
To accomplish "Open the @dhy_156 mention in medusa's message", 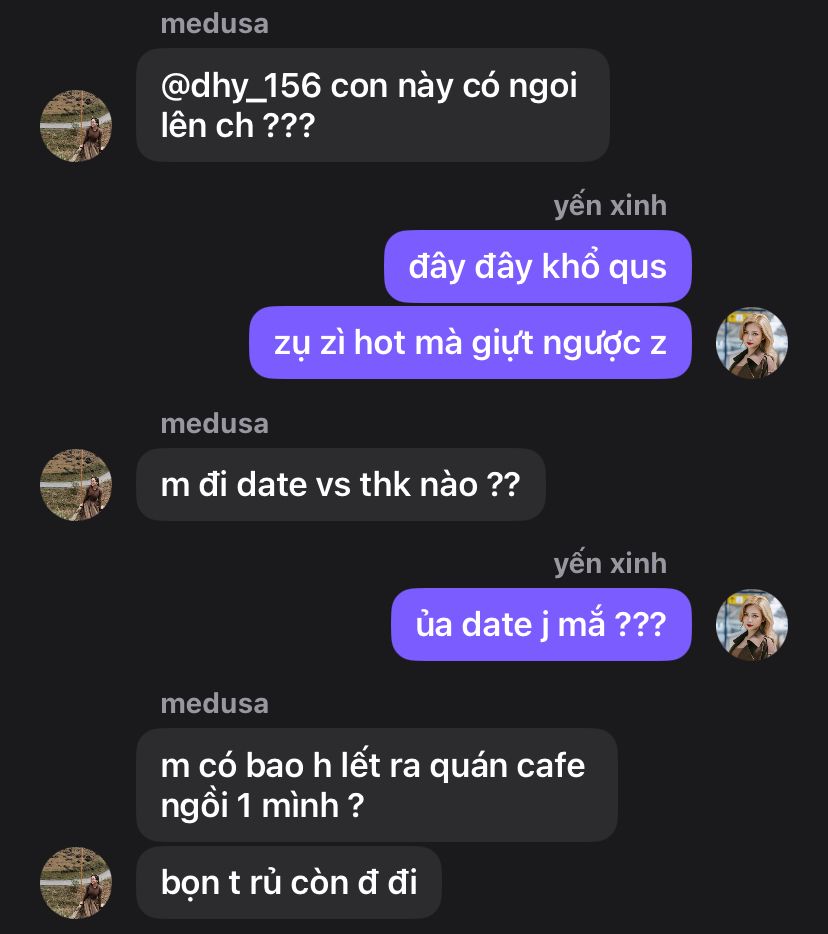I will tap(241, 87).
